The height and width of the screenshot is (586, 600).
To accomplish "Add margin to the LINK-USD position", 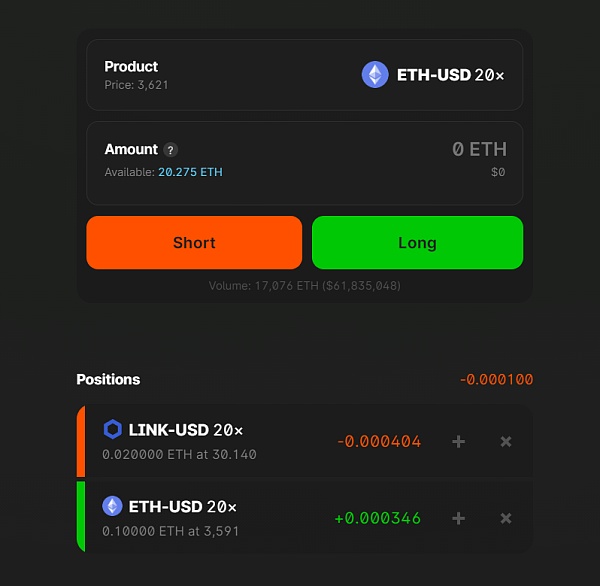I will point(459,441).
